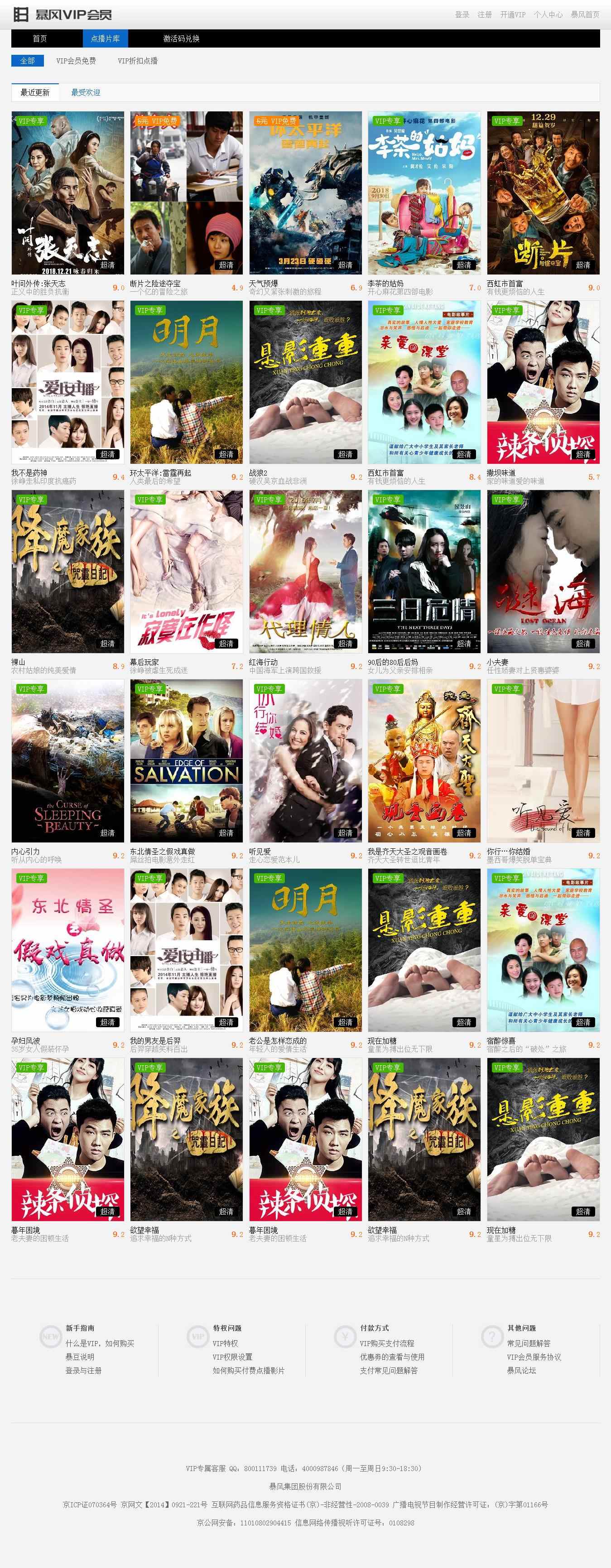The width and height of the screenshot is (611, 1568).
Task: Filter by VIP会员免费
Action: click(76, 61)
